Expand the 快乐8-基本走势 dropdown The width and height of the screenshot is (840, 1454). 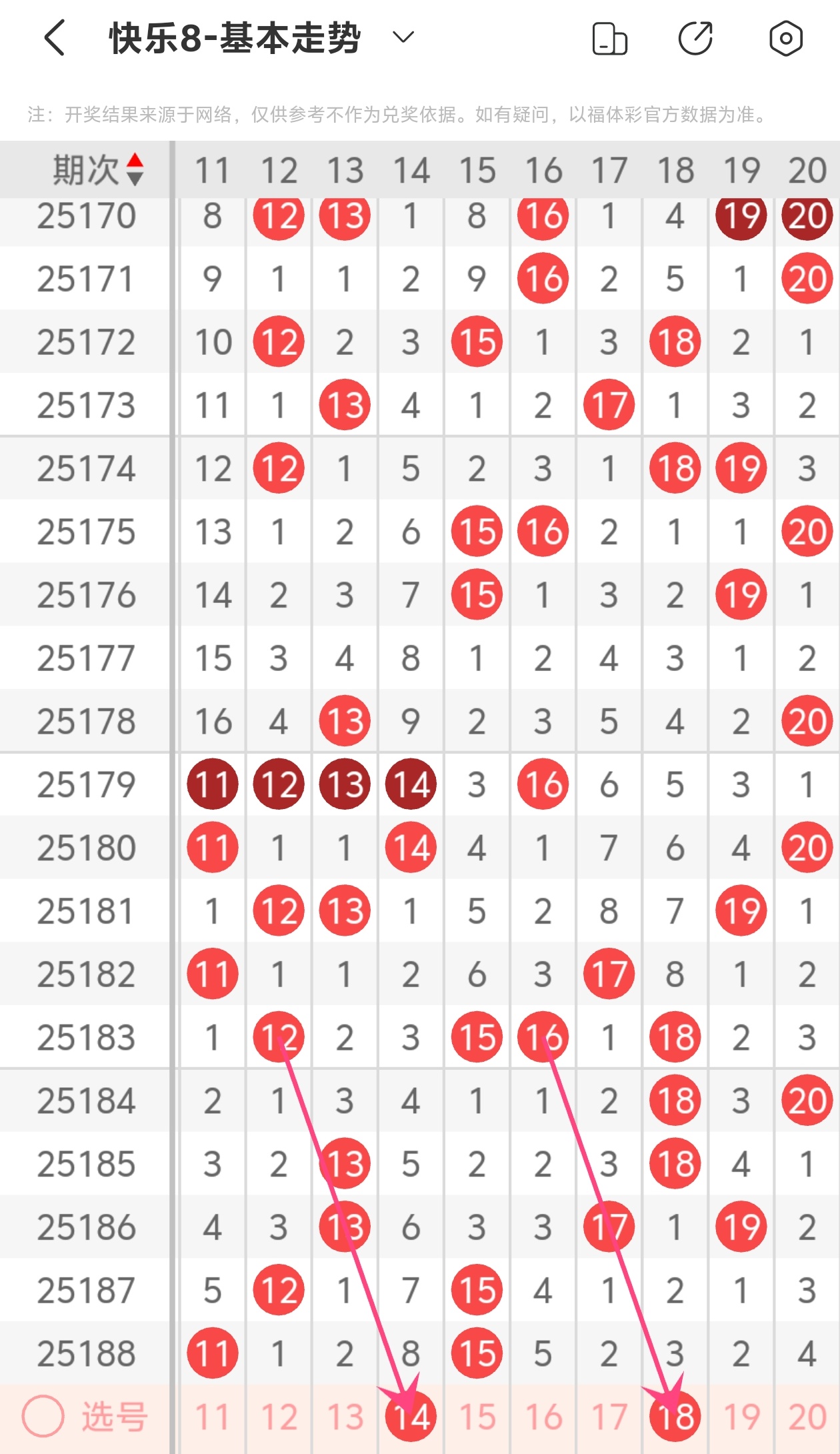pos(403,37)
